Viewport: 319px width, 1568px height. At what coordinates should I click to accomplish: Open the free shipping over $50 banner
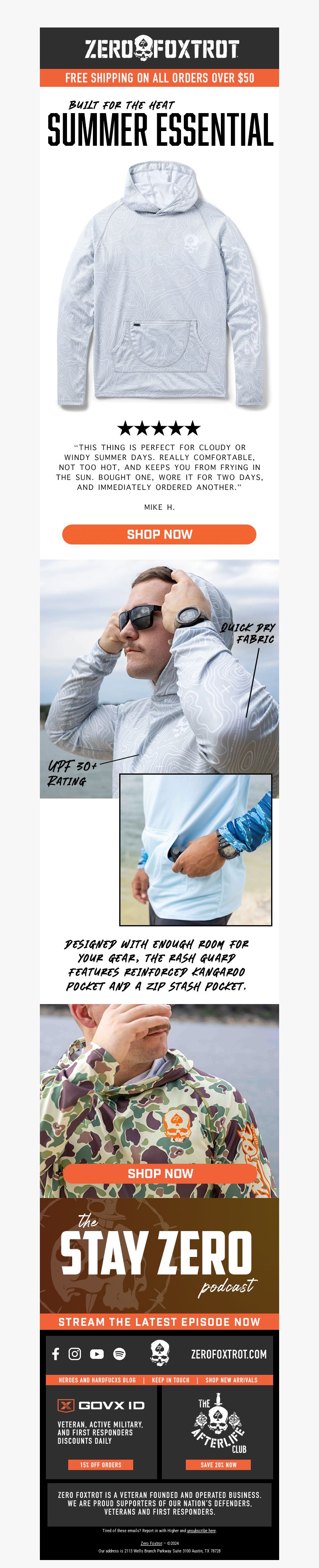pos(159,78)
